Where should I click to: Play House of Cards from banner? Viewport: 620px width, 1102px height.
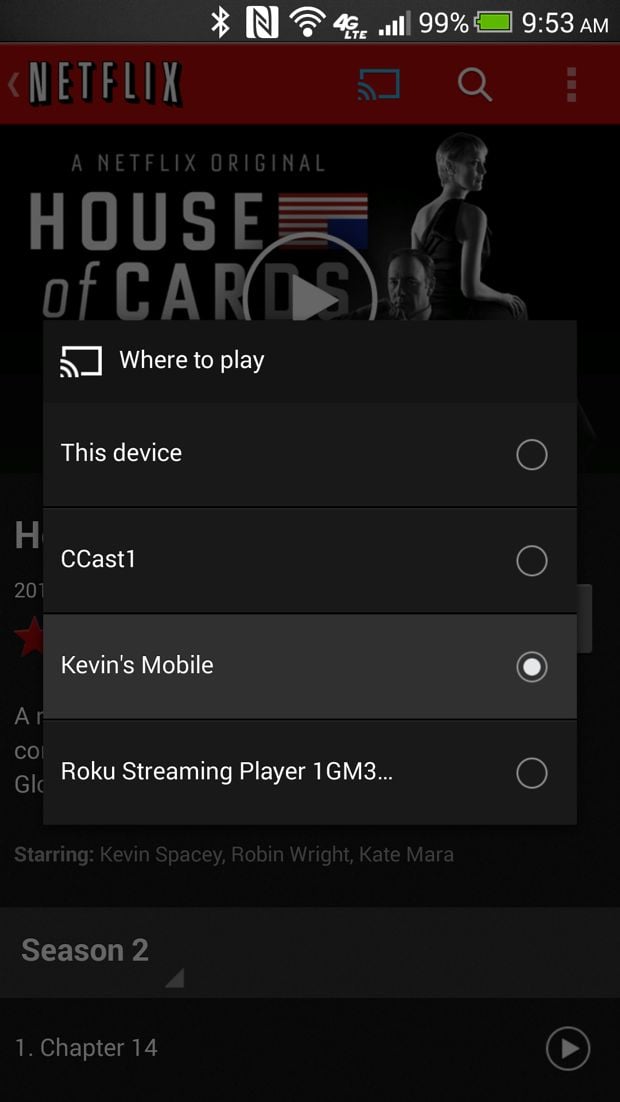click(x=311, y=299)
